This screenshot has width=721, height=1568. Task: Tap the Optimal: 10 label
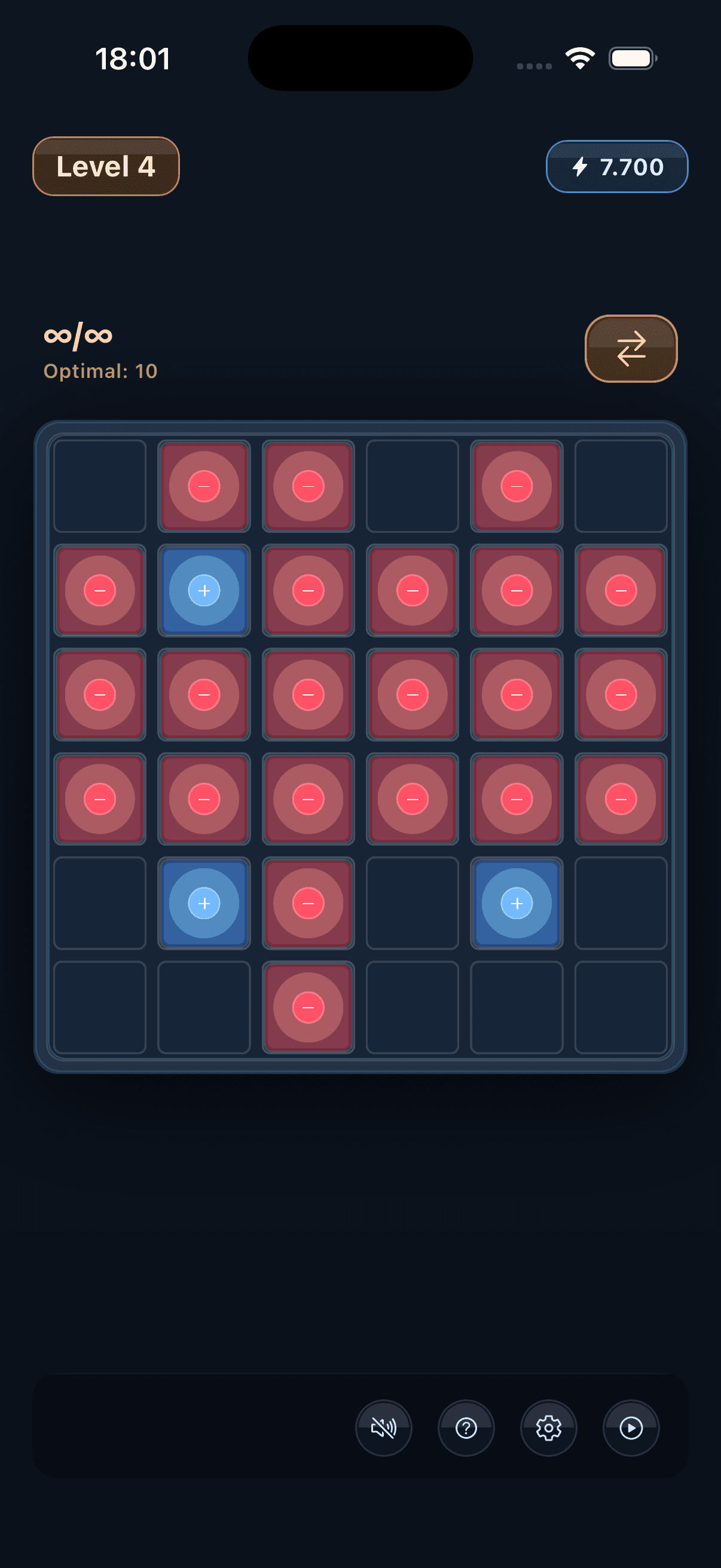[100, 370]
